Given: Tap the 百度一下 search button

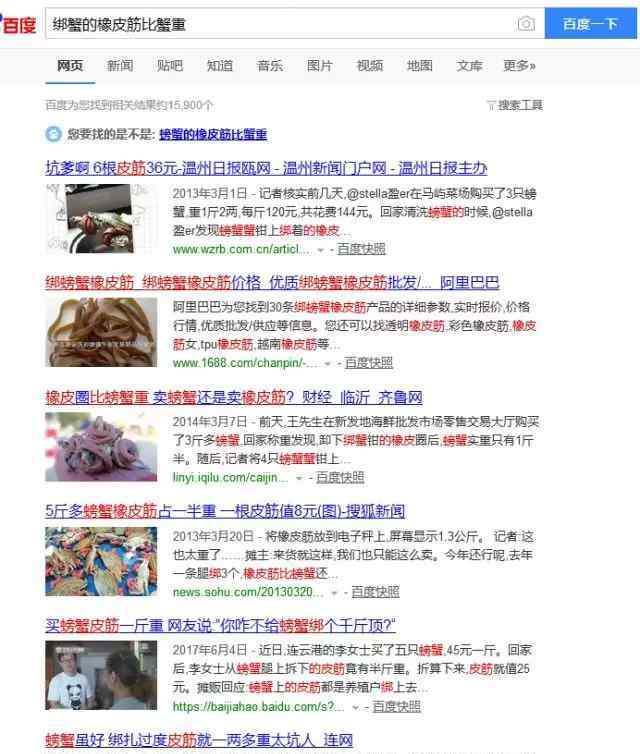Looking at the screenshot, I should (591, 23).
